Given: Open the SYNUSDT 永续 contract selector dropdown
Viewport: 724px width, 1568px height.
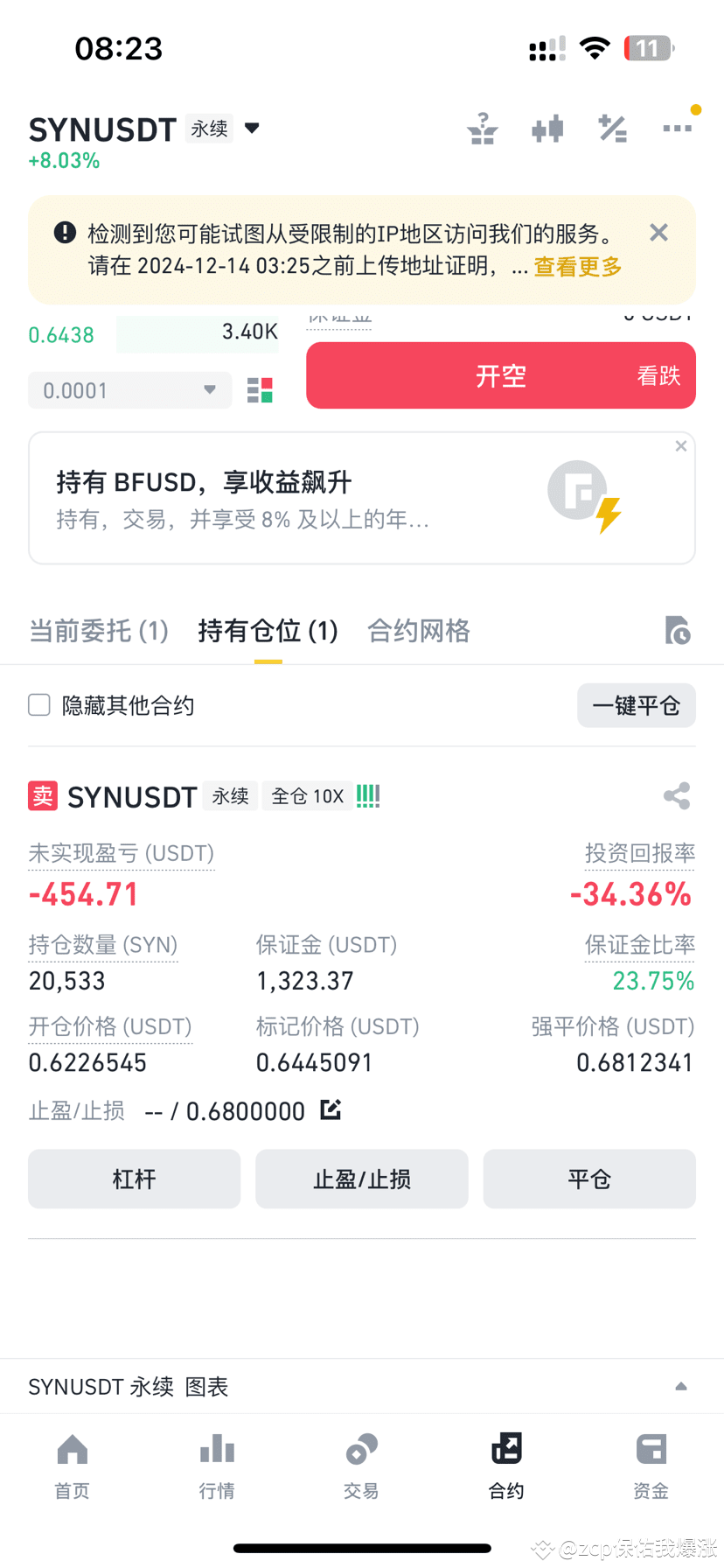Looking at the screenshot, I should coord(252,128).
